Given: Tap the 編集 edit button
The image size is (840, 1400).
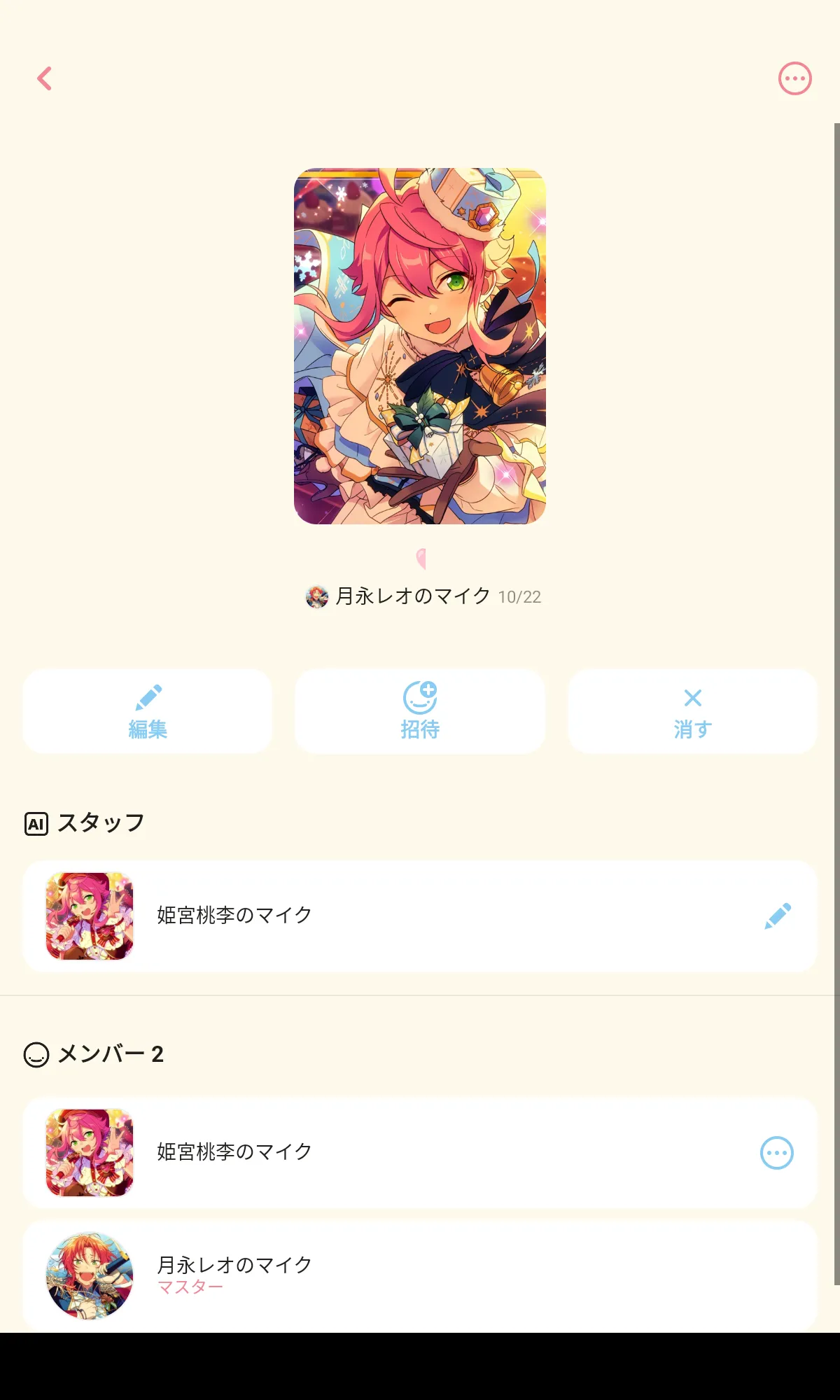Looking at the screenshot, I should [147, 711].
